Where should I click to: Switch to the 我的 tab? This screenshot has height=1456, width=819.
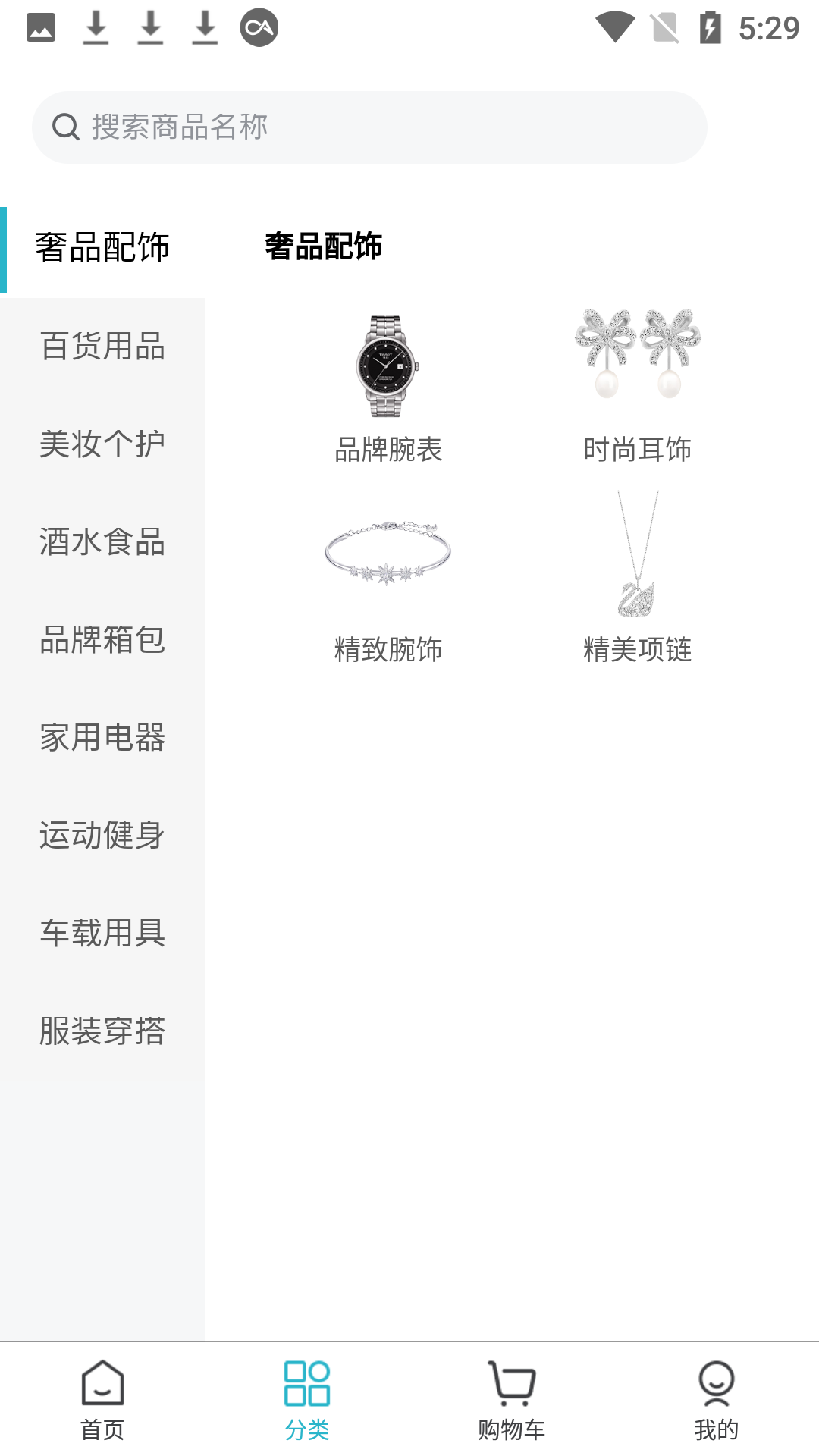(x=717, y=1400)
